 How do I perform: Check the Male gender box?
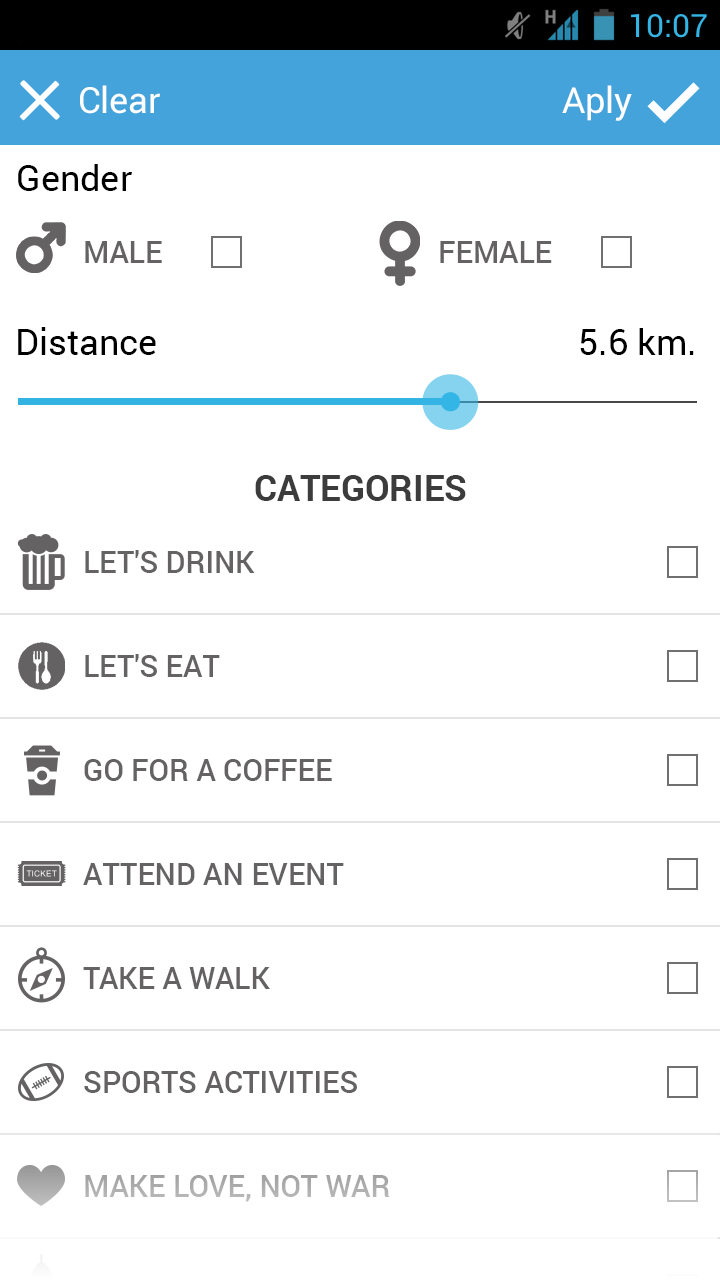(226, 253)
